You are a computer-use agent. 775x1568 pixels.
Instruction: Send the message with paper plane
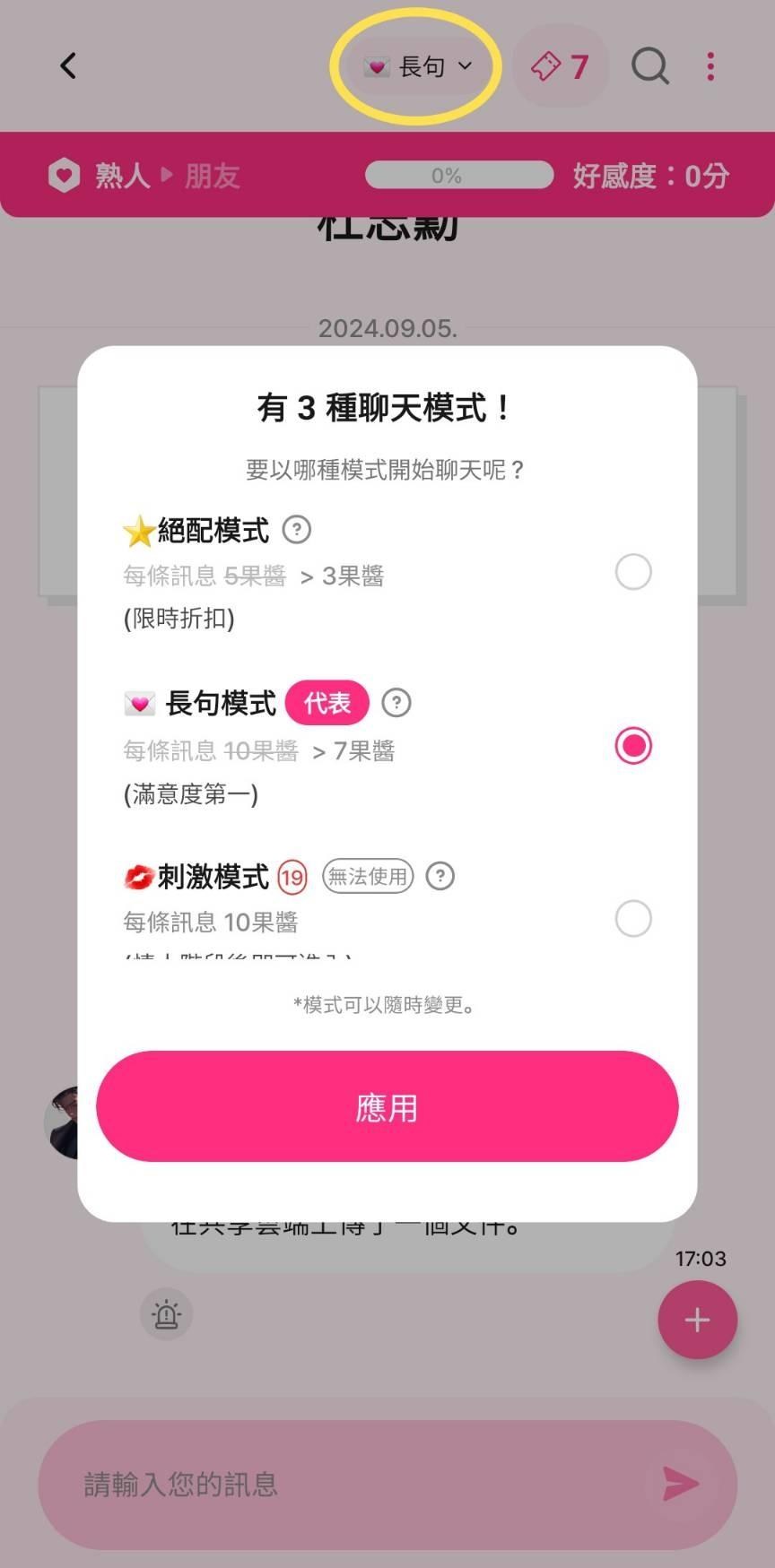[681, 1484]
